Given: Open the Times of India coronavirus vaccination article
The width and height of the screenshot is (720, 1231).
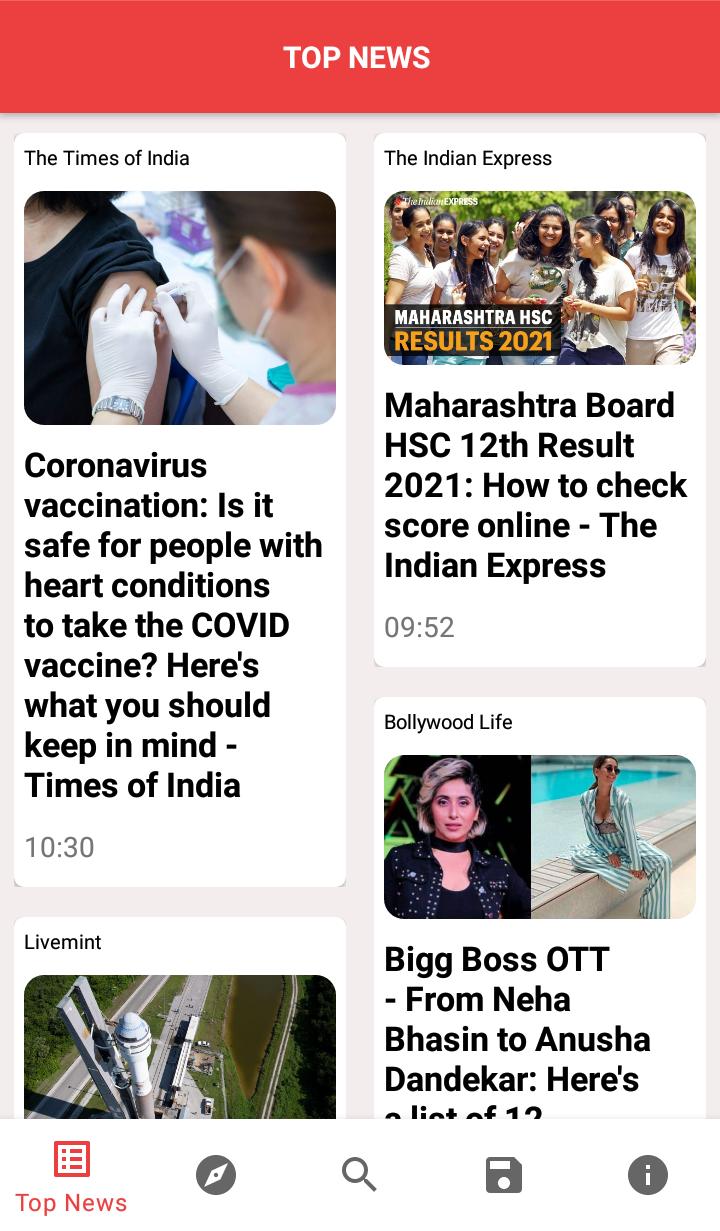Looking at the screenshot, I should click(180, 509).
